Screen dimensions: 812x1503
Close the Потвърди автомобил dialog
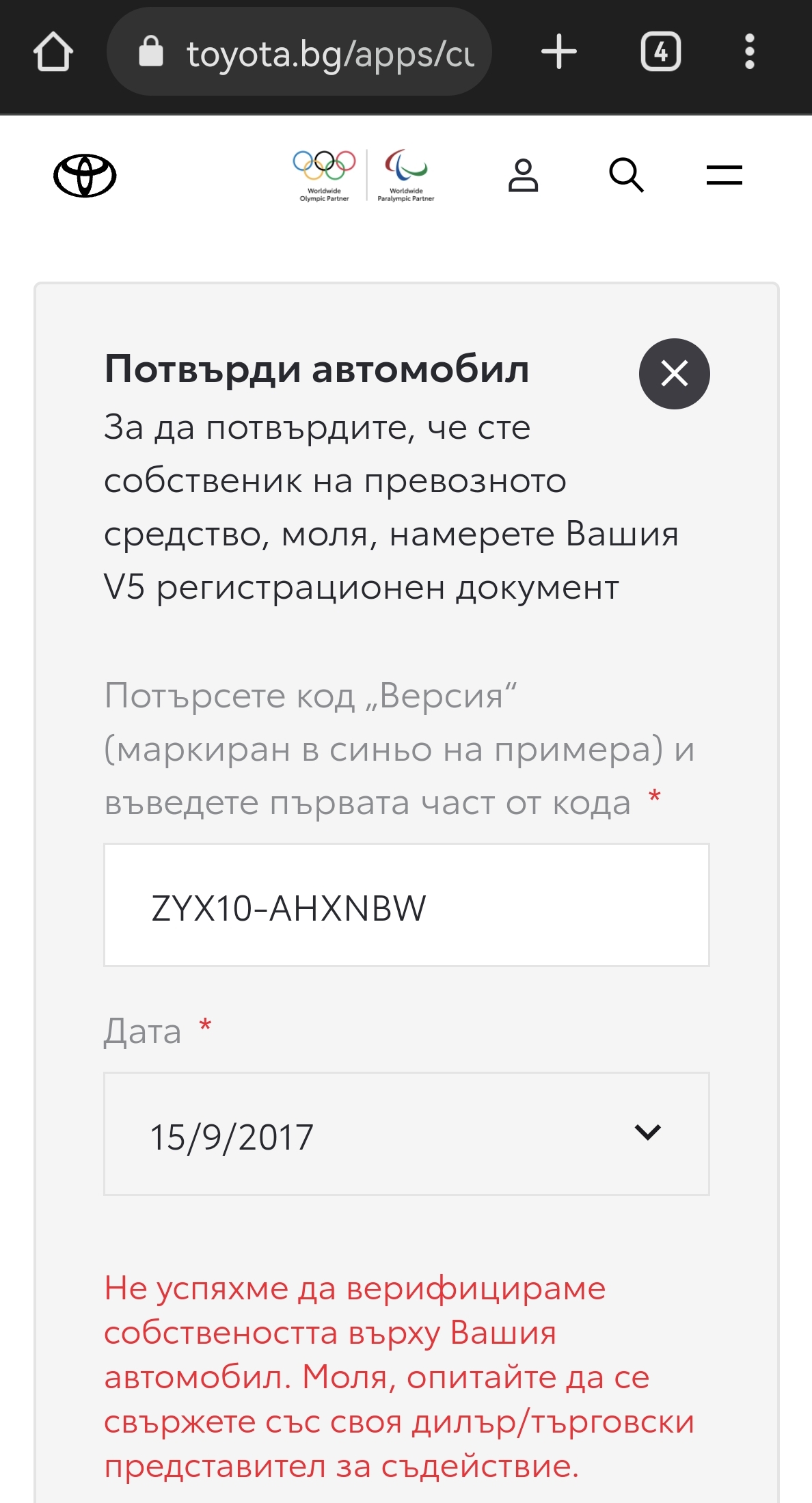(674, 374)
